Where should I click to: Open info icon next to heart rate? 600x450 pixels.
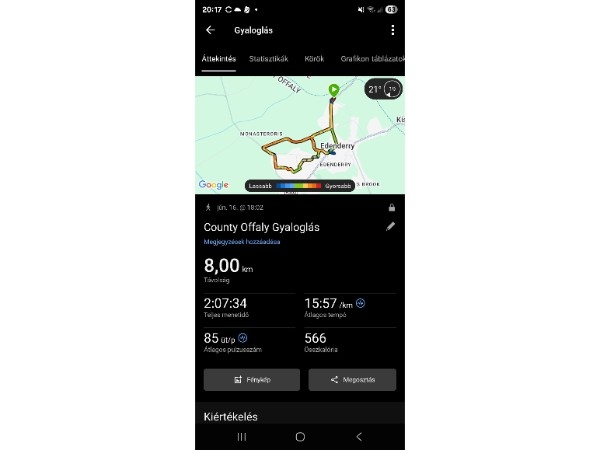pyautogui.click(x=242, y=337)
